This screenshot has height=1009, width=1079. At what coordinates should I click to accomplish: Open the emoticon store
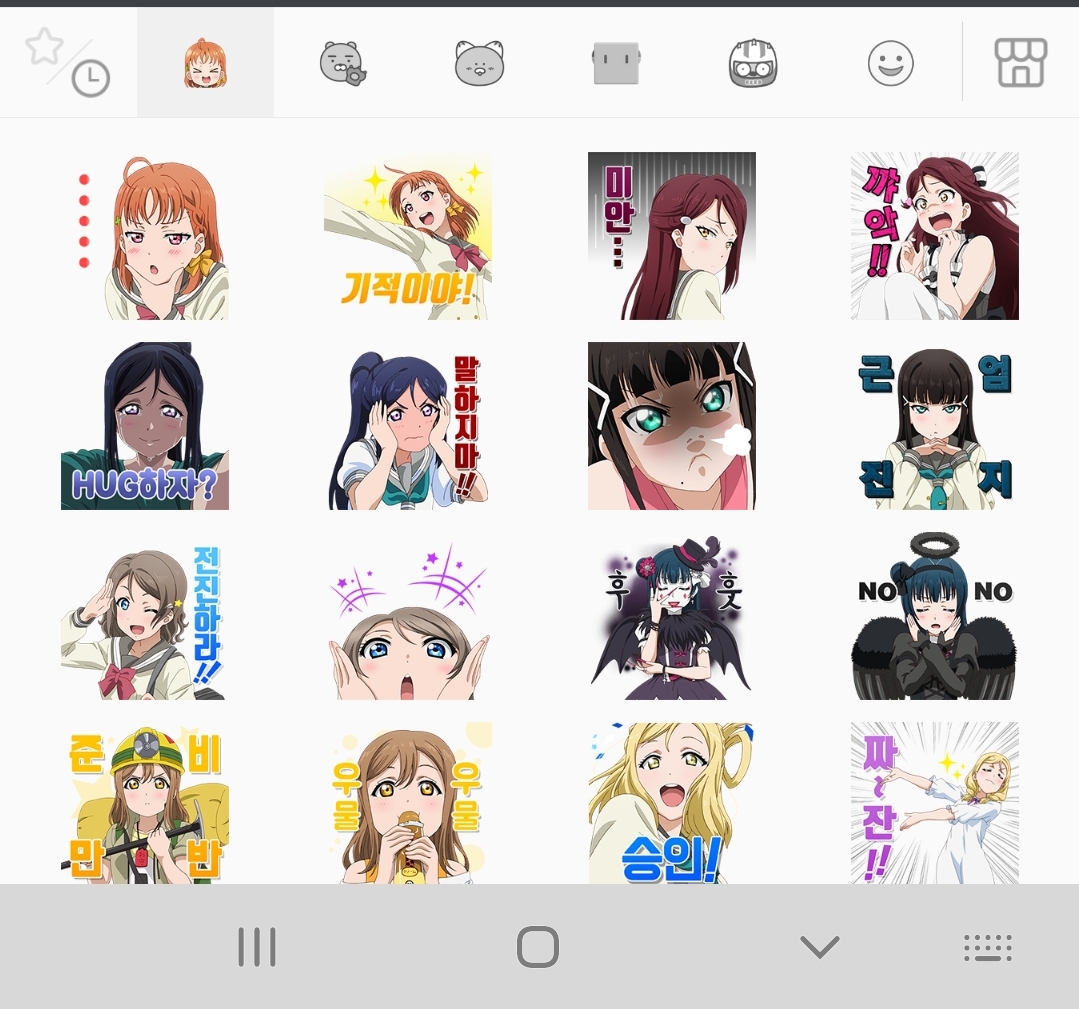1021,63
